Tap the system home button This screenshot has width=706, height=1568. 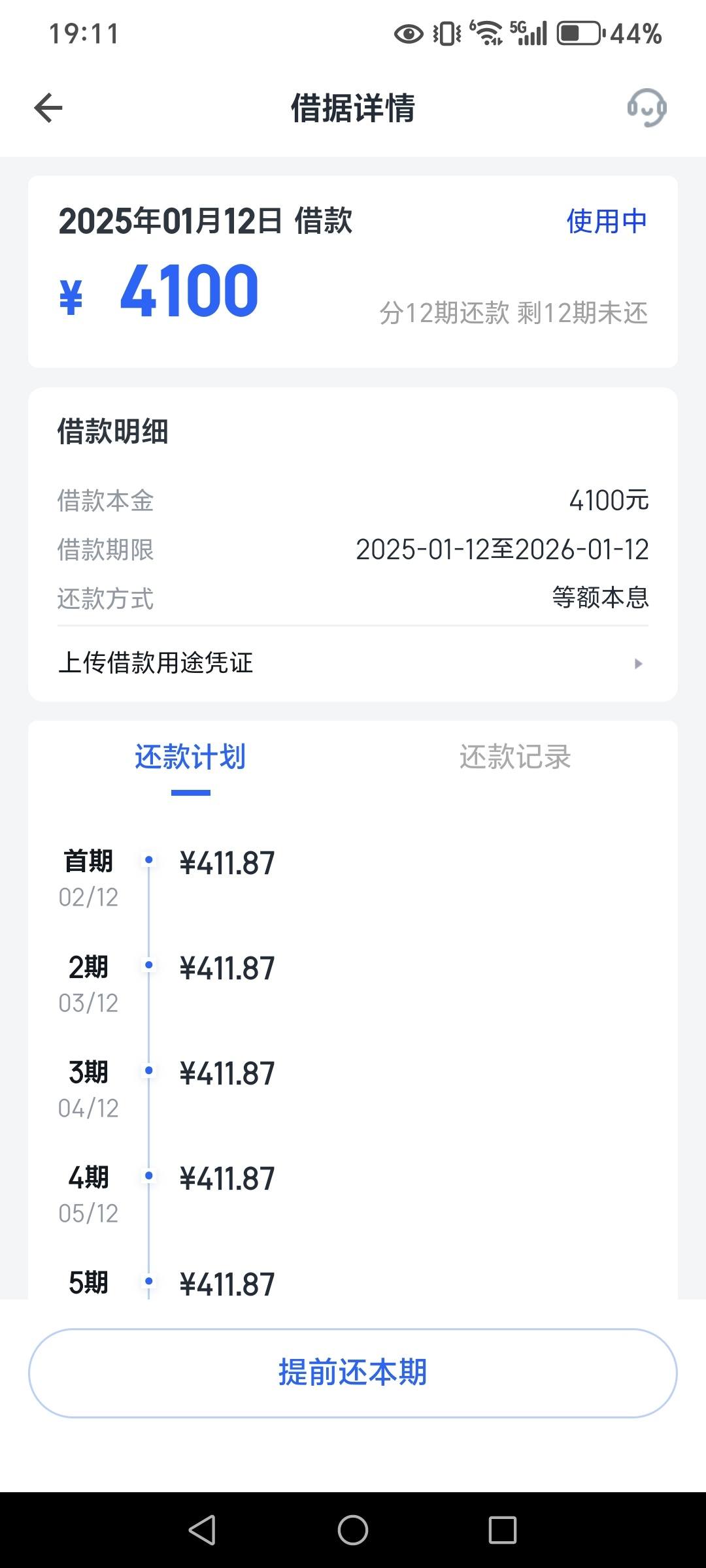pyautogui.click(x=353, y=1529)
